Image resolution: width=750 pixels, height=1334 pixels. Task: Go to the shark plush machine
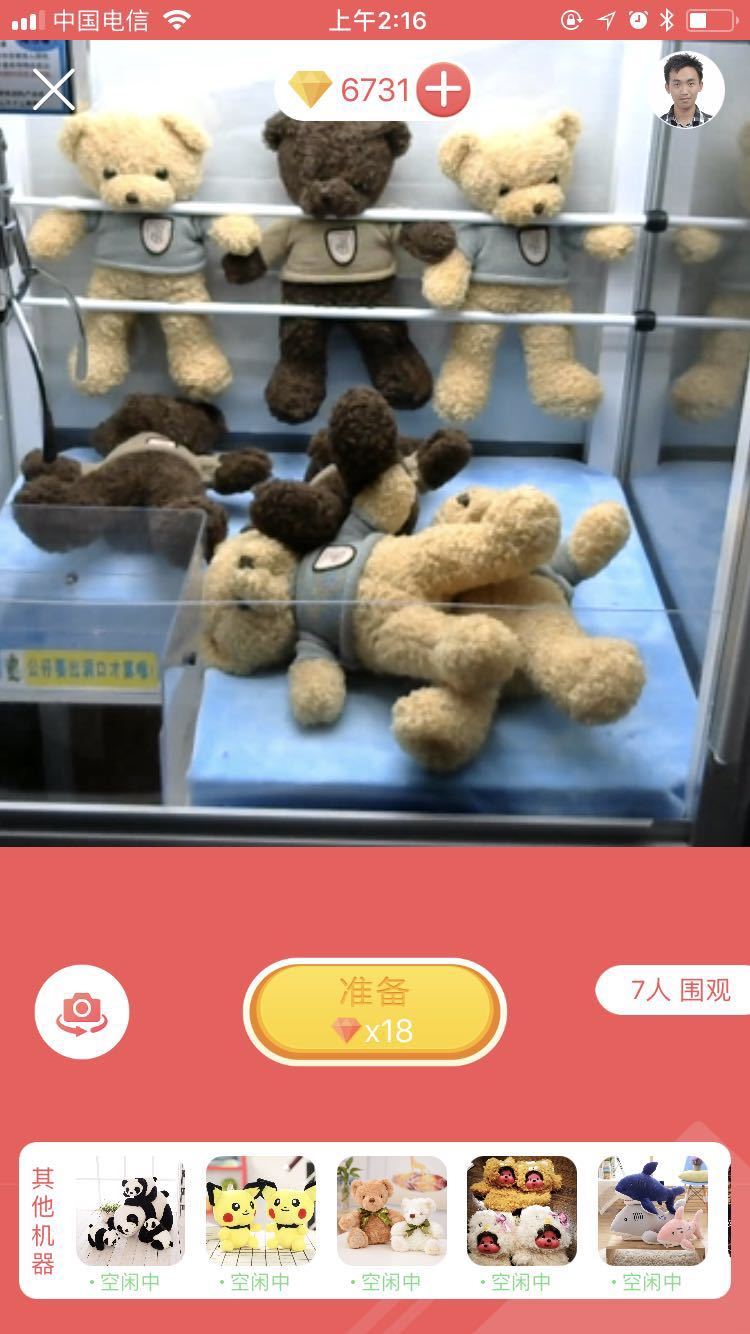[652, 1212]
